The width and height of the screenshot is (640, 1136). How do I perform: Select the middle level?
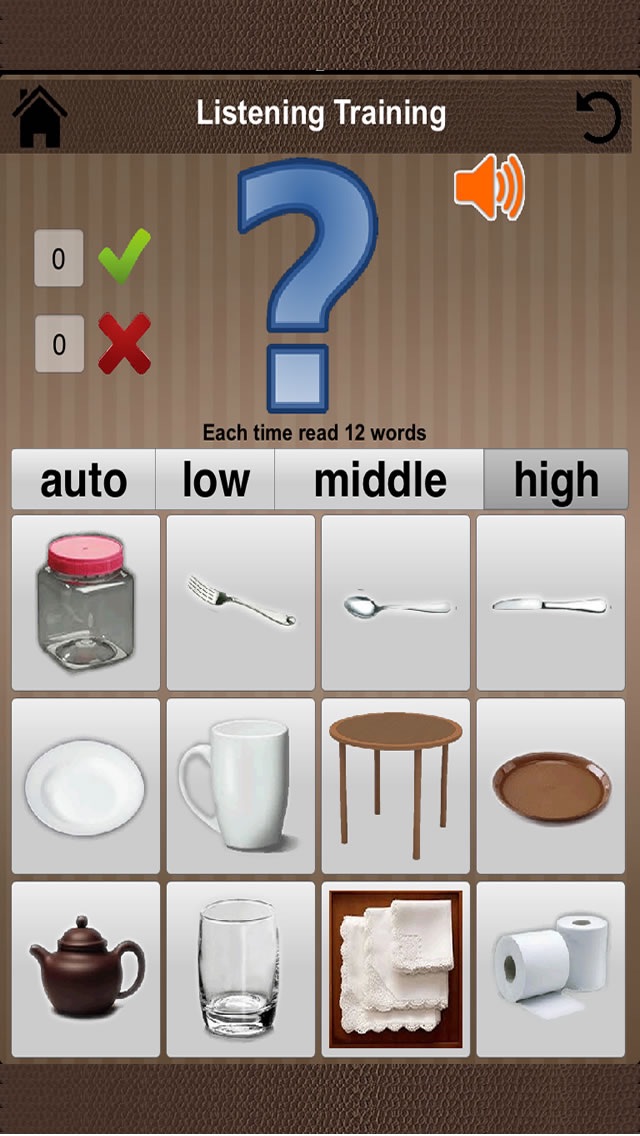click(380, 480)
